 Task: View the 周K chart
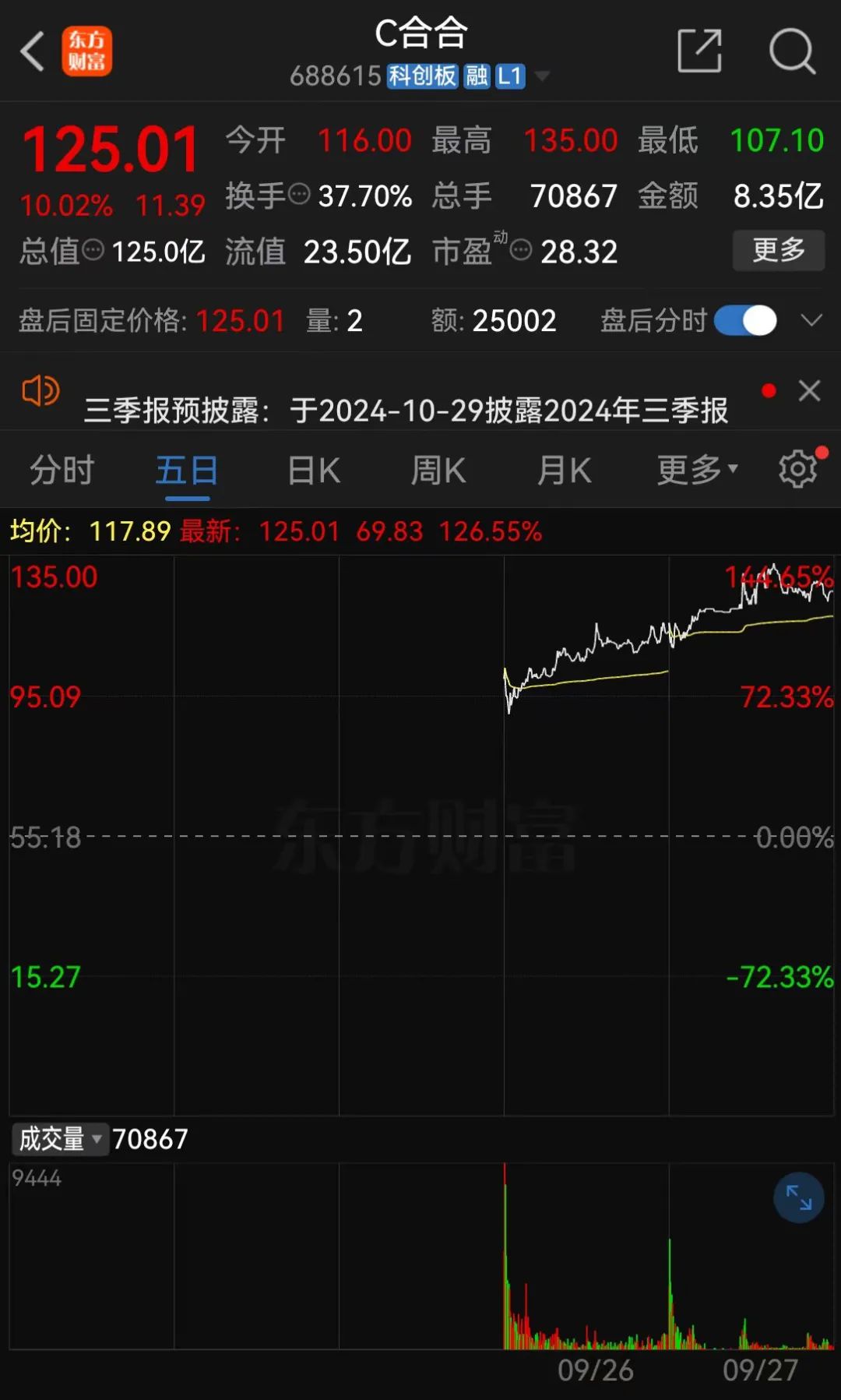pyautogui.click(x=438, y=471)
